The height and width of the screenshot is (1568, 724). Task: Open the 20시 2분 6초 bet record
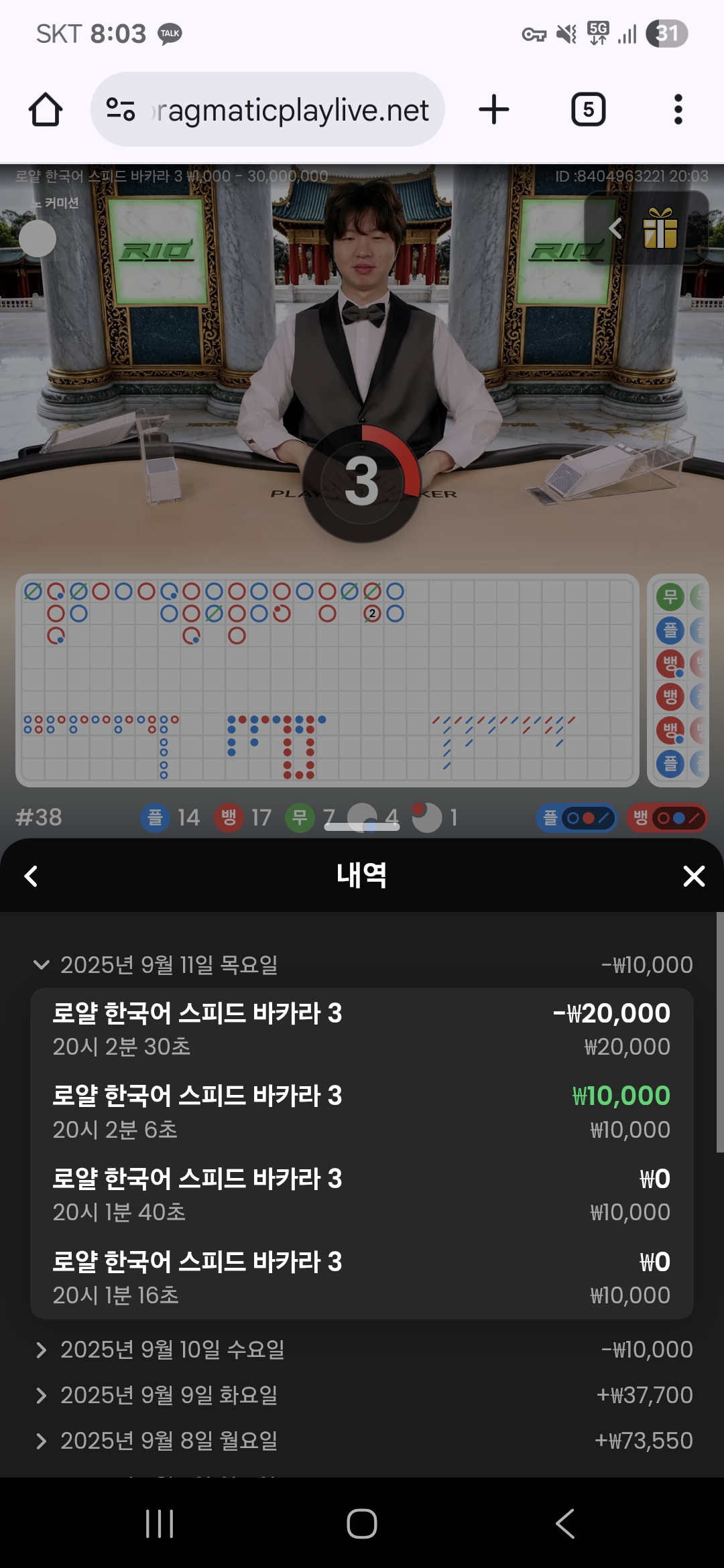tap(362, 1112)
